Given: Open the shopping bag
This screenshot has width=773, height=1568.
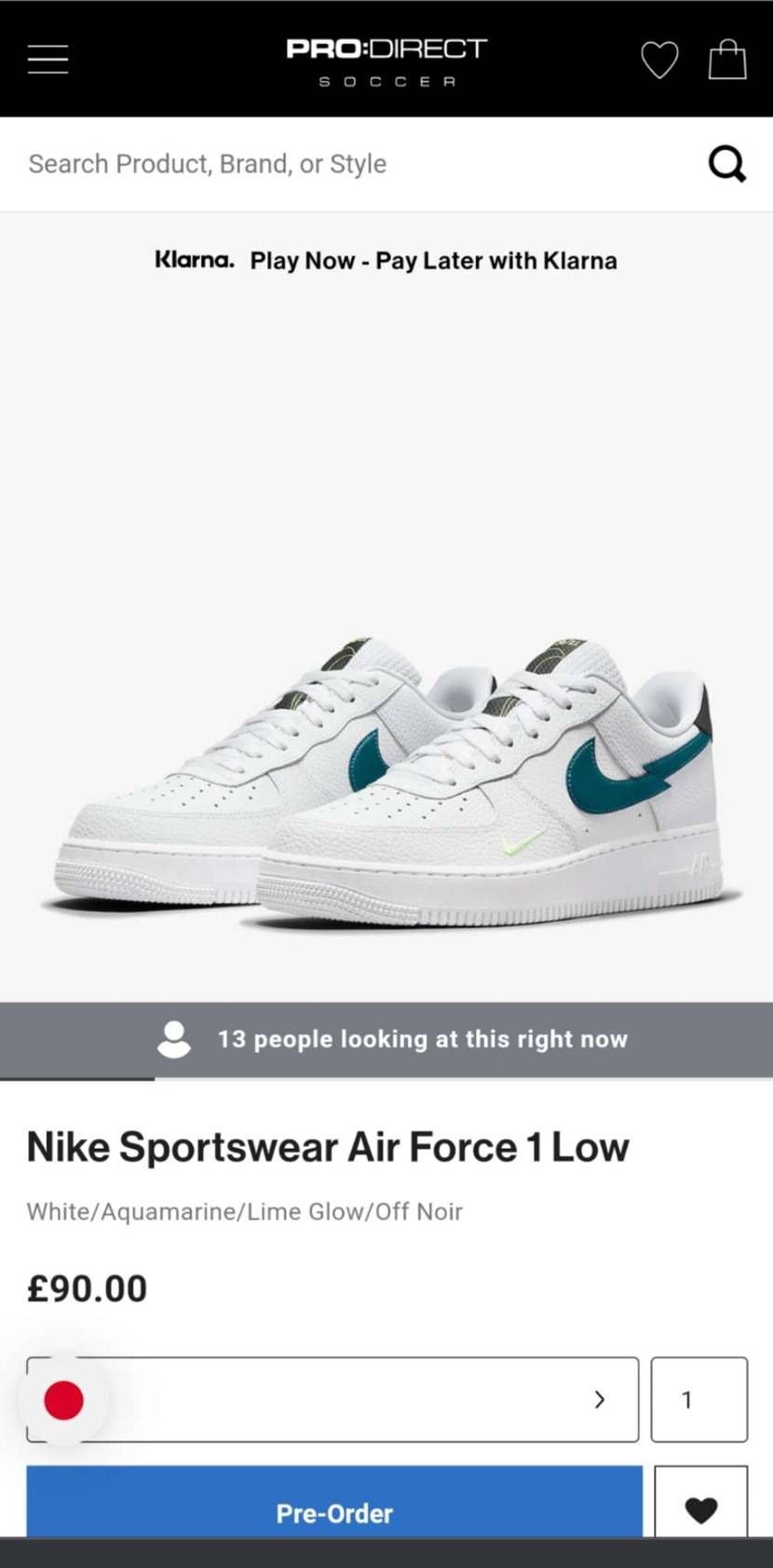Looking at the screenshot, I should click(x=727, y=60).
